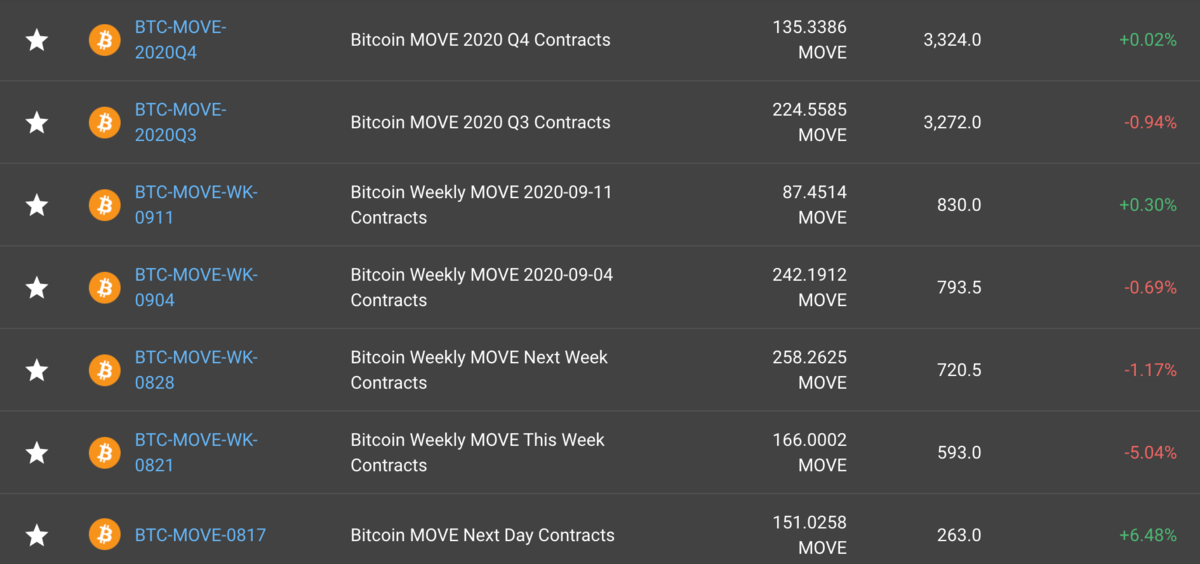Tap the star beside BTC-MOVE-WK-0911

click(37, 205)
